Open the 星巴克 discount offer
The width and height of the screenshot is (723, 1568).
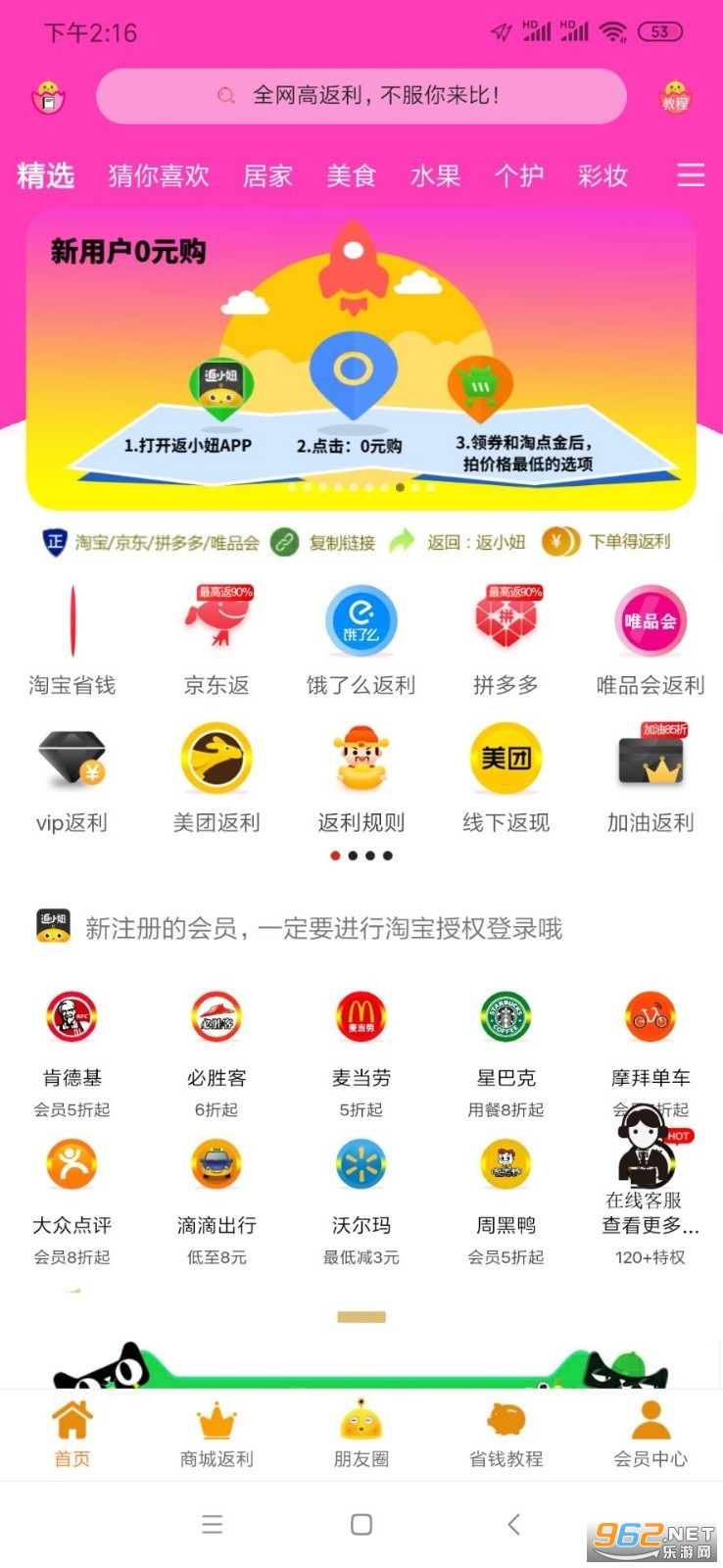coord(506,1039)
